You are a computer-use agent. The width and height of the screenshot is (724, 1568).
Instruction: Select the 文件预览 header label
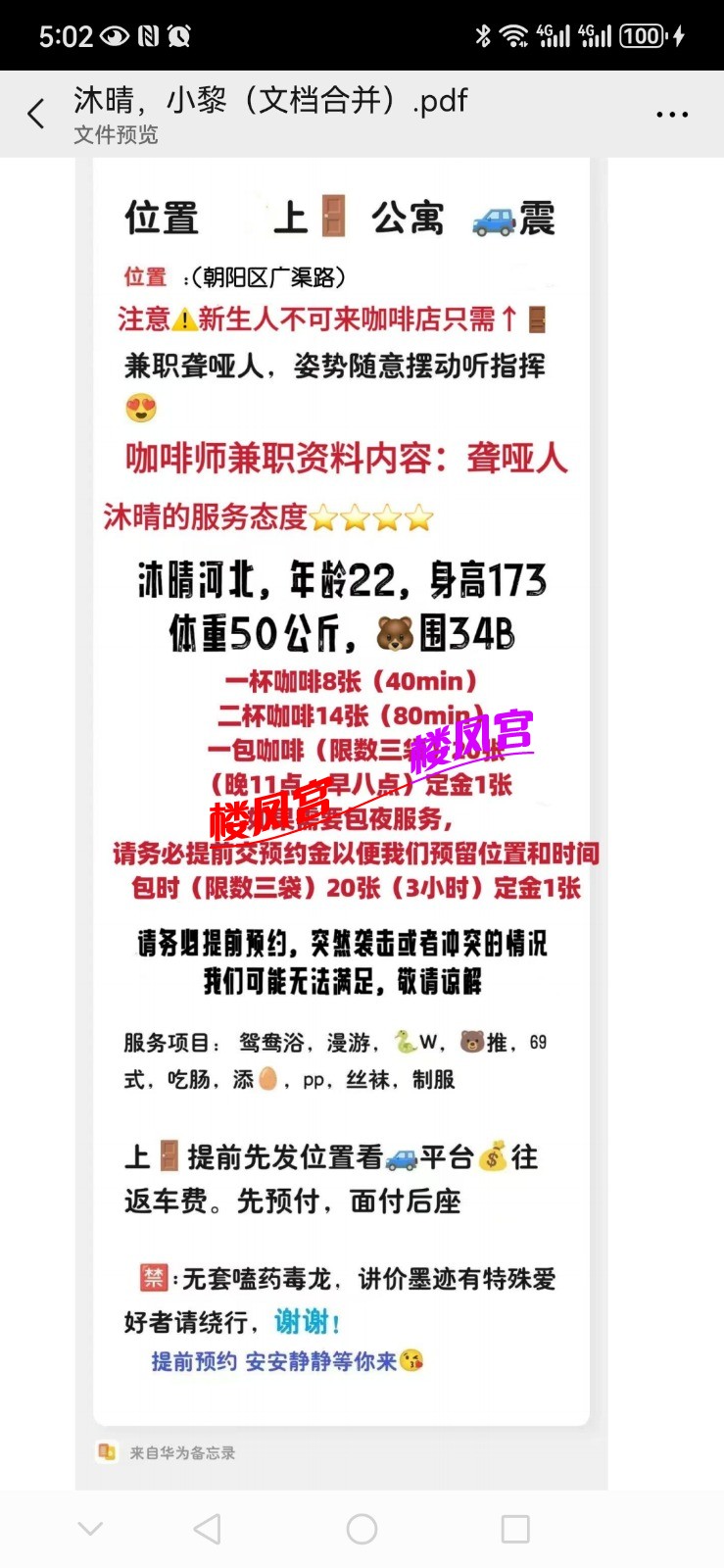118,136
